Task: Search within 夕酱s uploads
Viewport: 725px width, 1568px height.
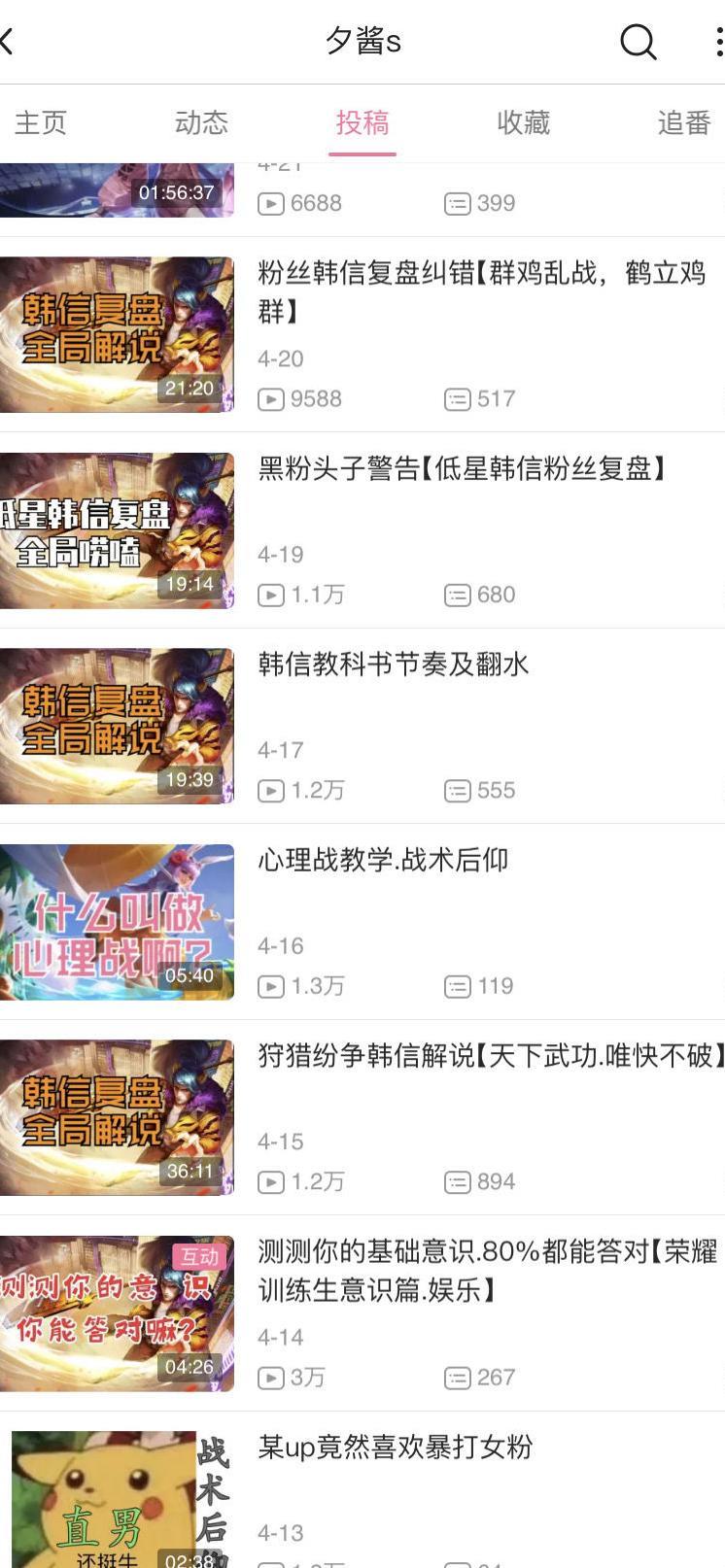Action: [638, 42]
